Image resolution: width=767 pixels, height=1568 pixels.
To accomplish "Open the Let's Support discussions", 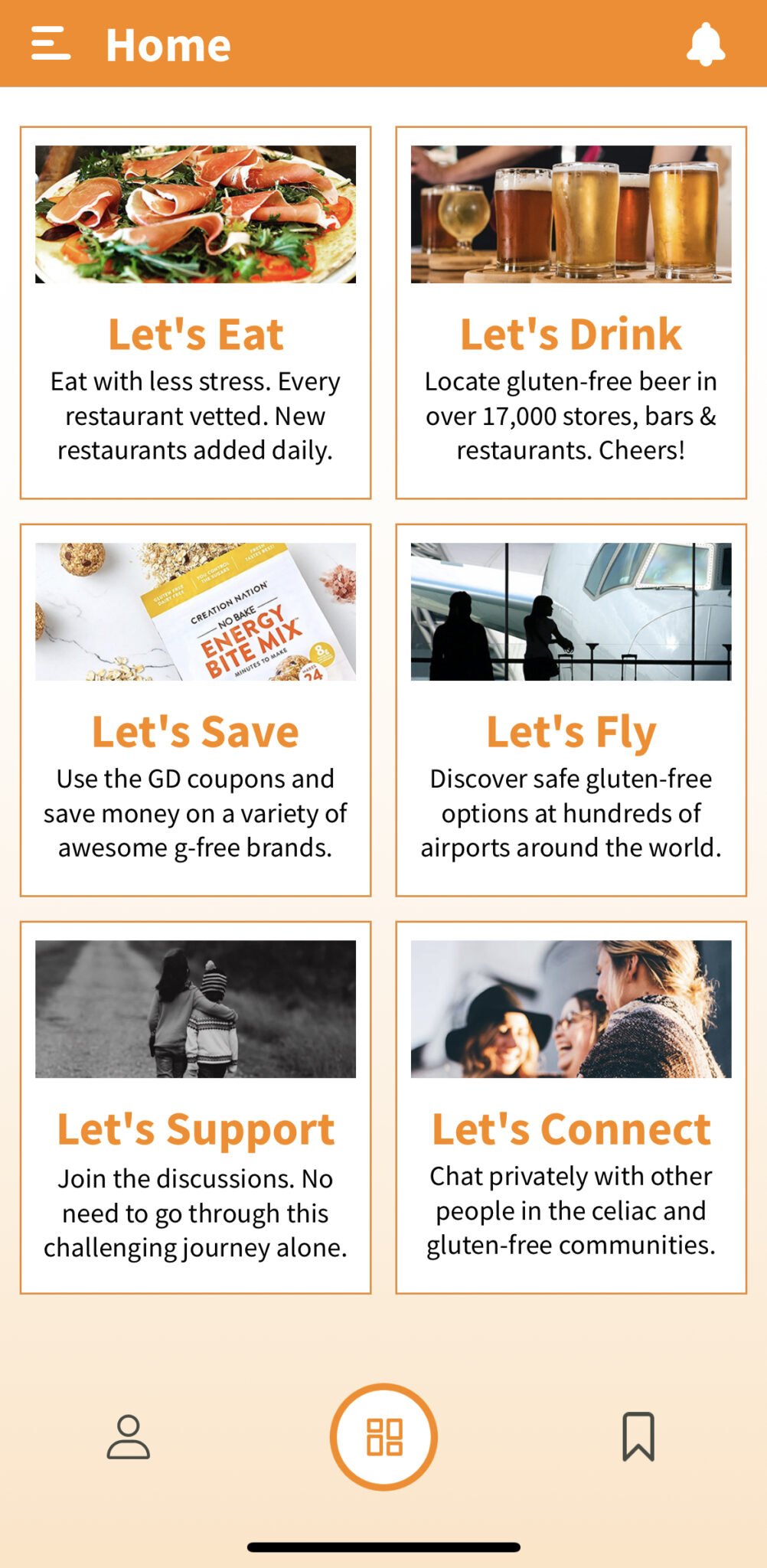I will coord(194,1129).
